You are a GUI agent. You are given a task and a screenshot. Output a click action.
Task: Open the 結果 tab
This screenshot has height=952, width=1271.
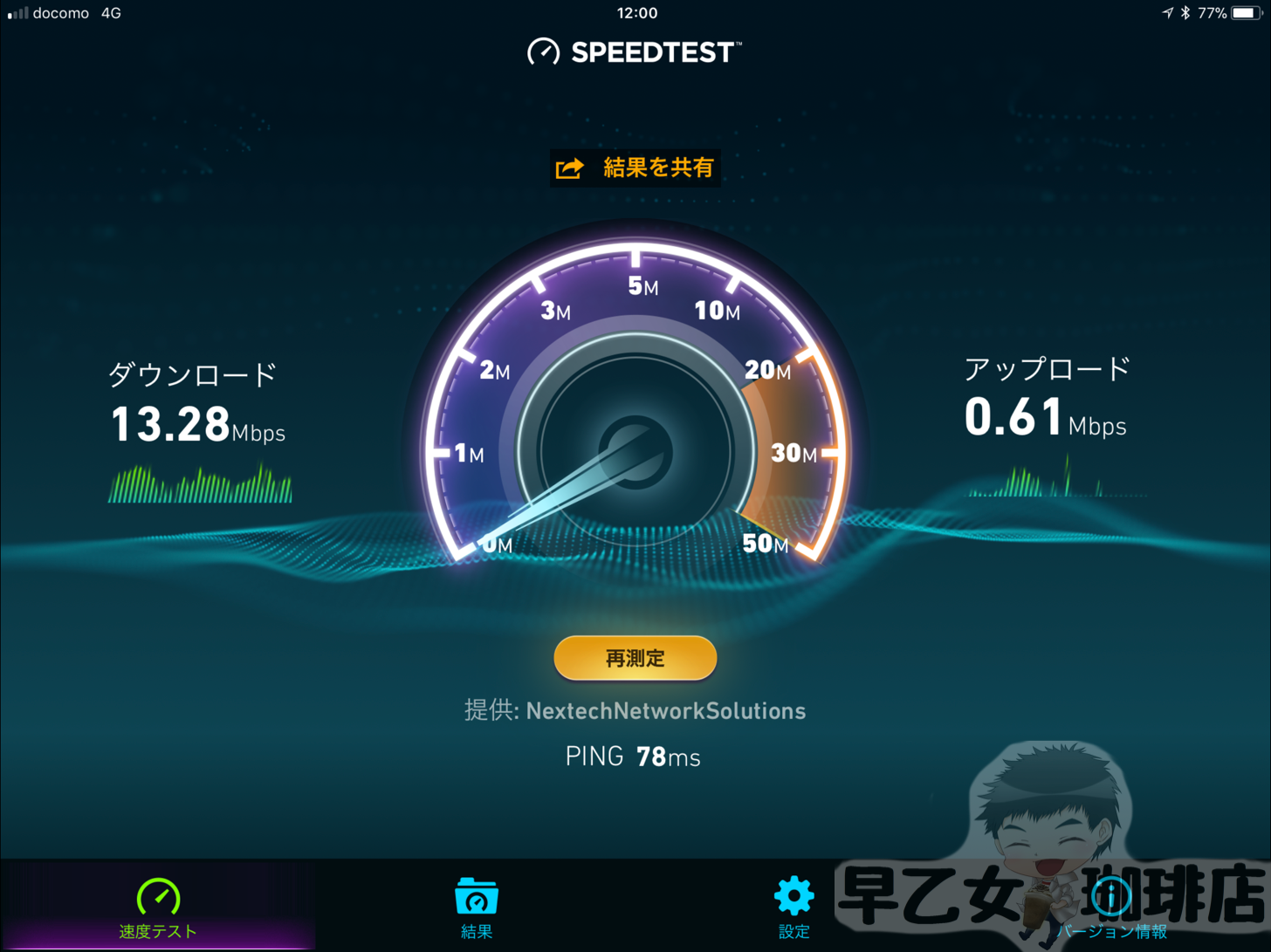[476, 907]
